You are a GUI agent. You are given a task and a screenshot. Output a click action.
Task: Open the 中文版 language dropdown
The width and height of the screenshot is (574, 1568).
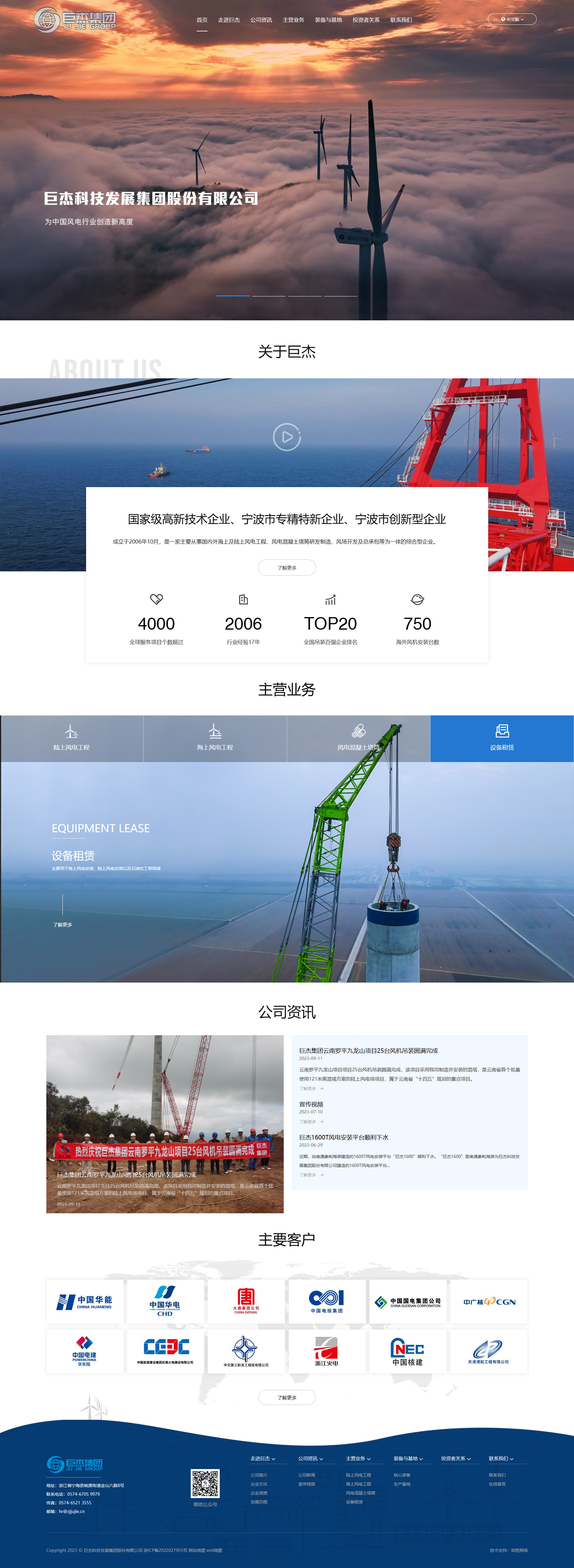512,19
